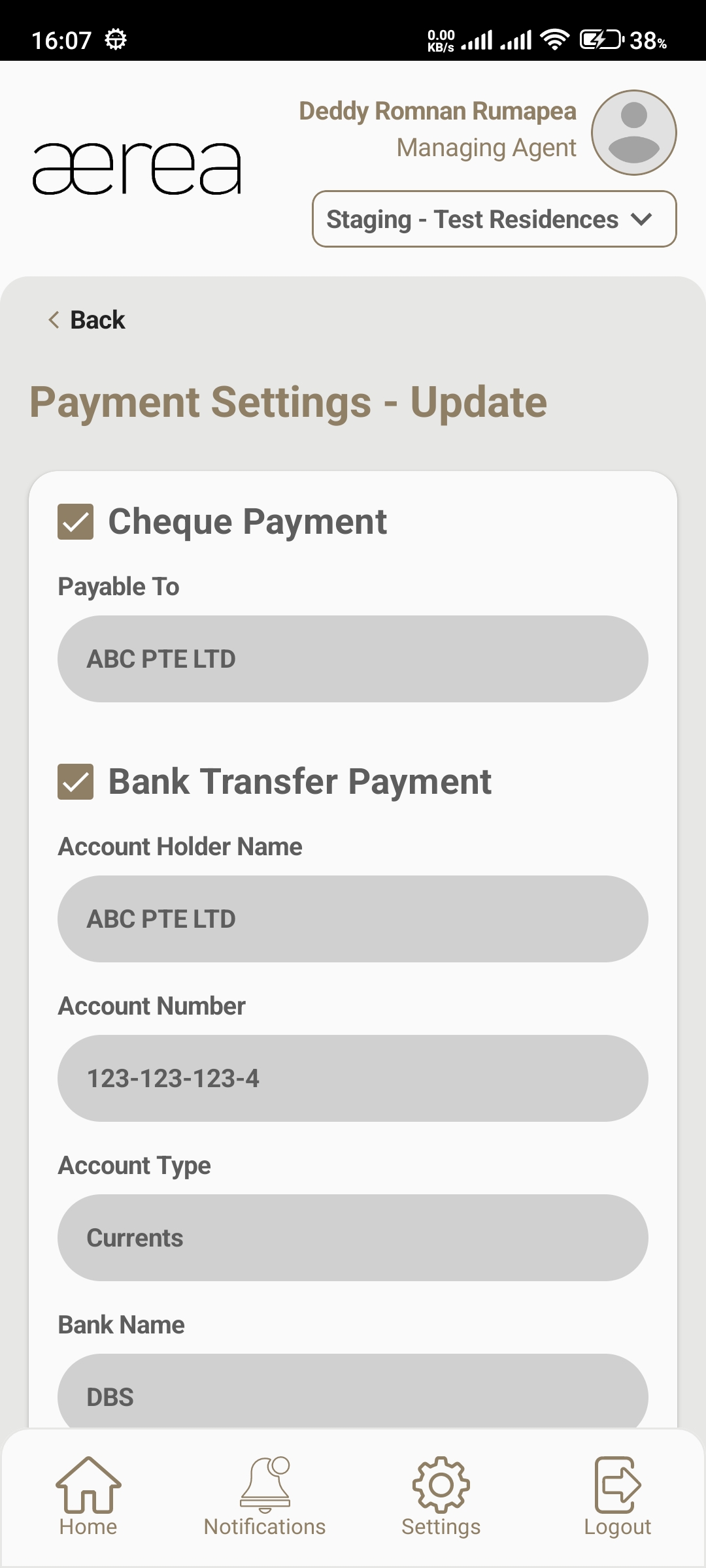Uncheck the Cheque Payment checkbox
The width and height of the screenshot is (706, 1568).
point(76,522)
